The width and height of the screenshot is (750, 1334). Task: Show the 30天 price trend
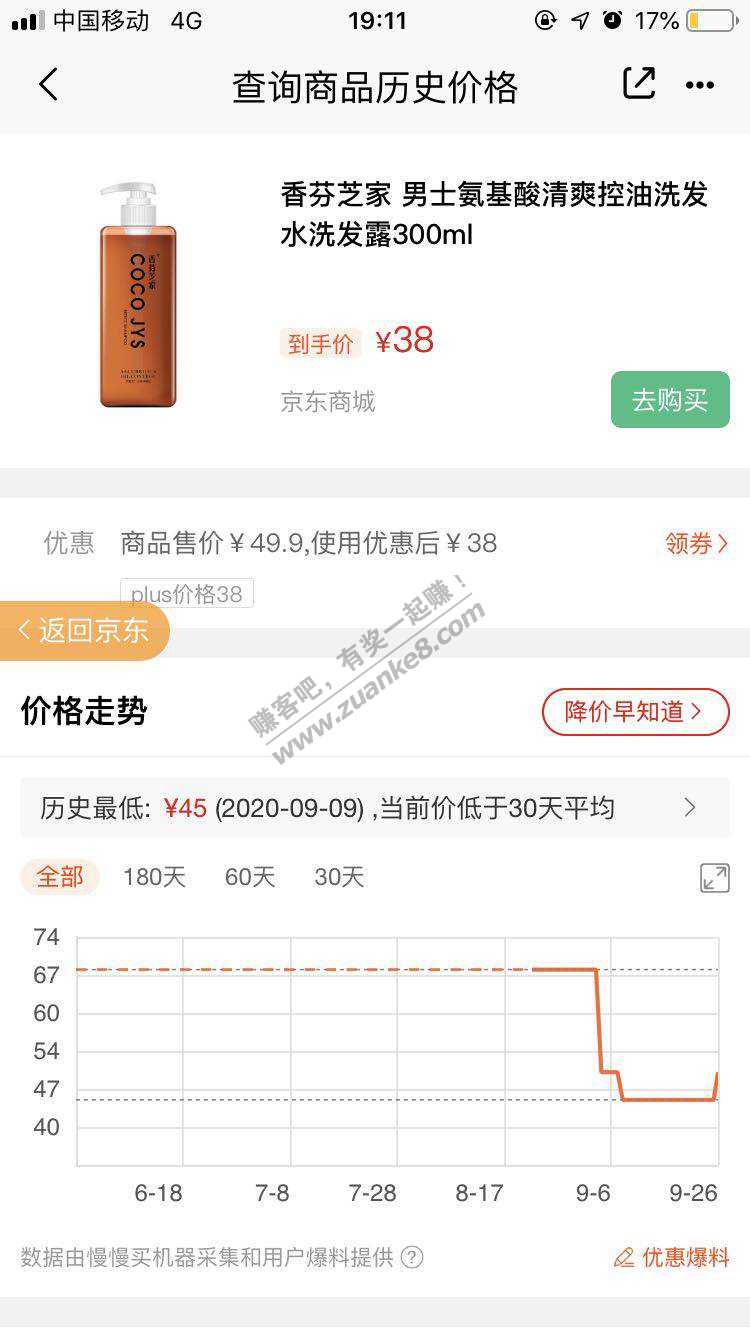tap(339, 877)
